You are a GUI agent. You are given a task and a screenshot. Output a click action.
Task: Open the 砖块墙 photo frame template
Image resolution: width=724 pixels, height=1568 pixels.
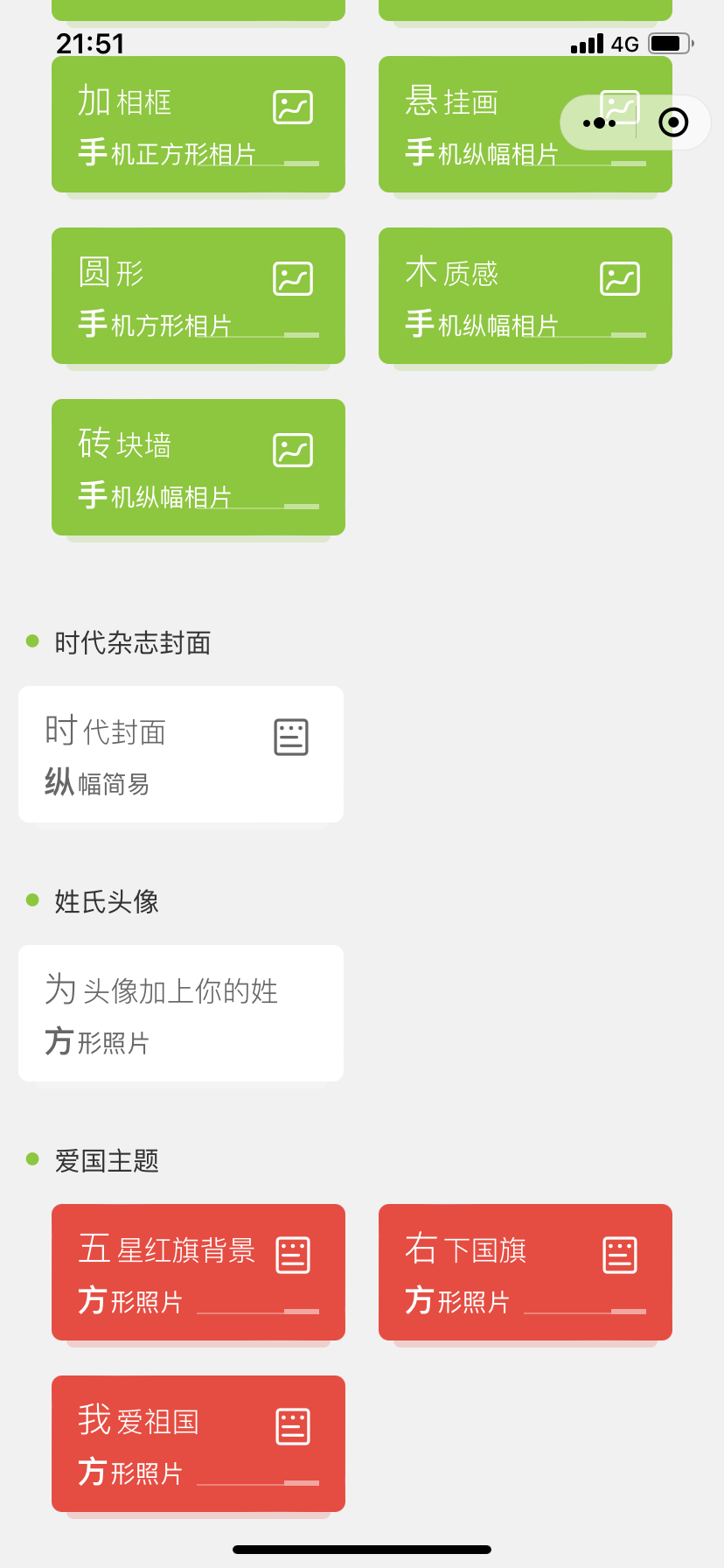tap(198, 466)
